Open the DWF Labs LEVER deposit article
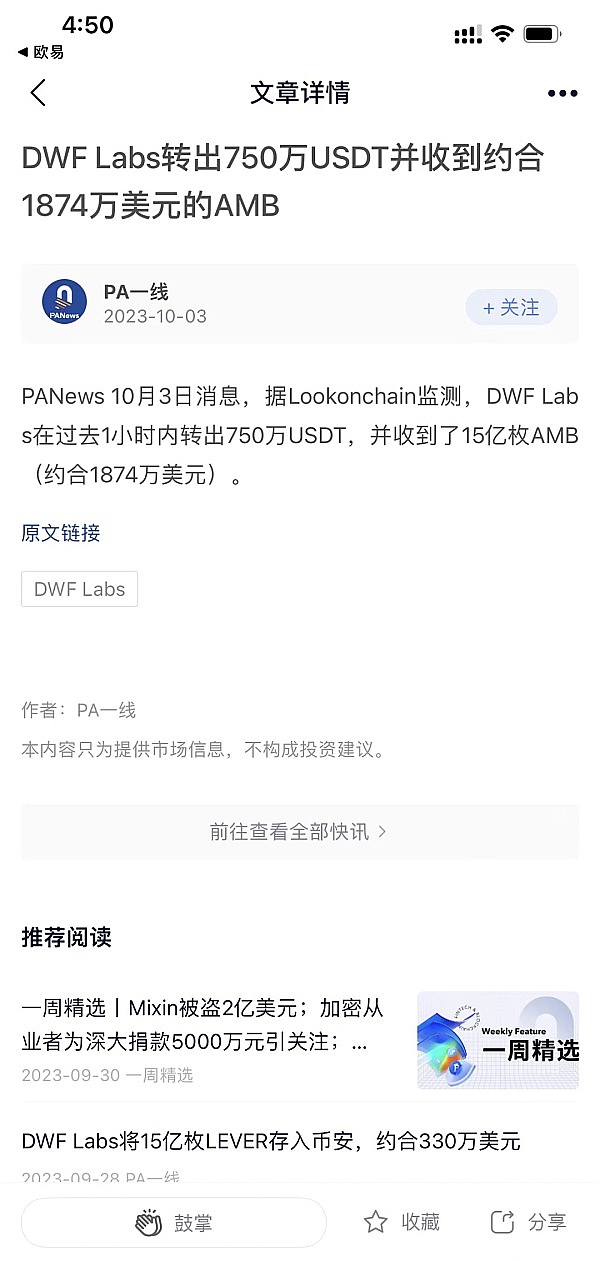Viewport: 600px width, 1261px height. 271,1141
